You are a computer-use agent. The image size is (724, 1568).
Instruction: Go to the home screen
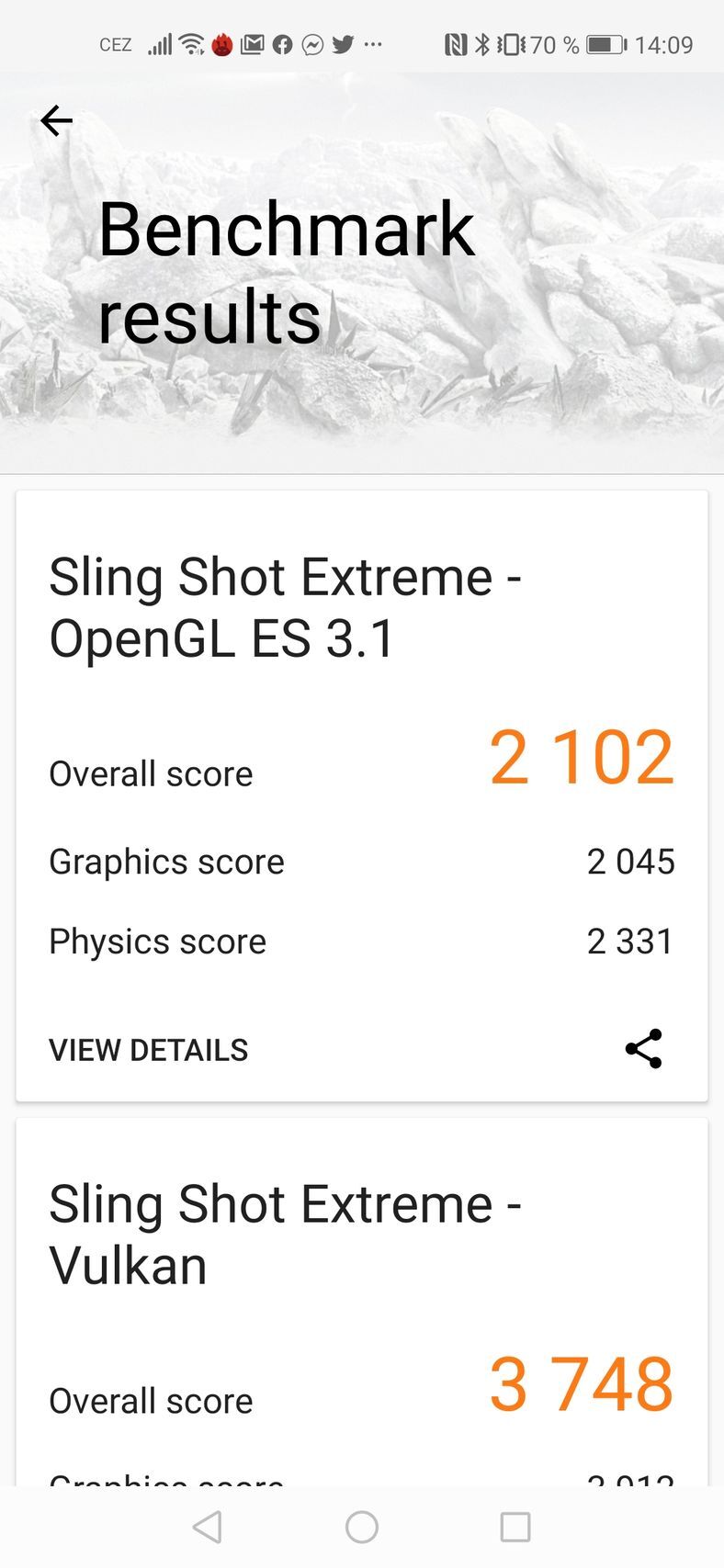point(362,1527)
